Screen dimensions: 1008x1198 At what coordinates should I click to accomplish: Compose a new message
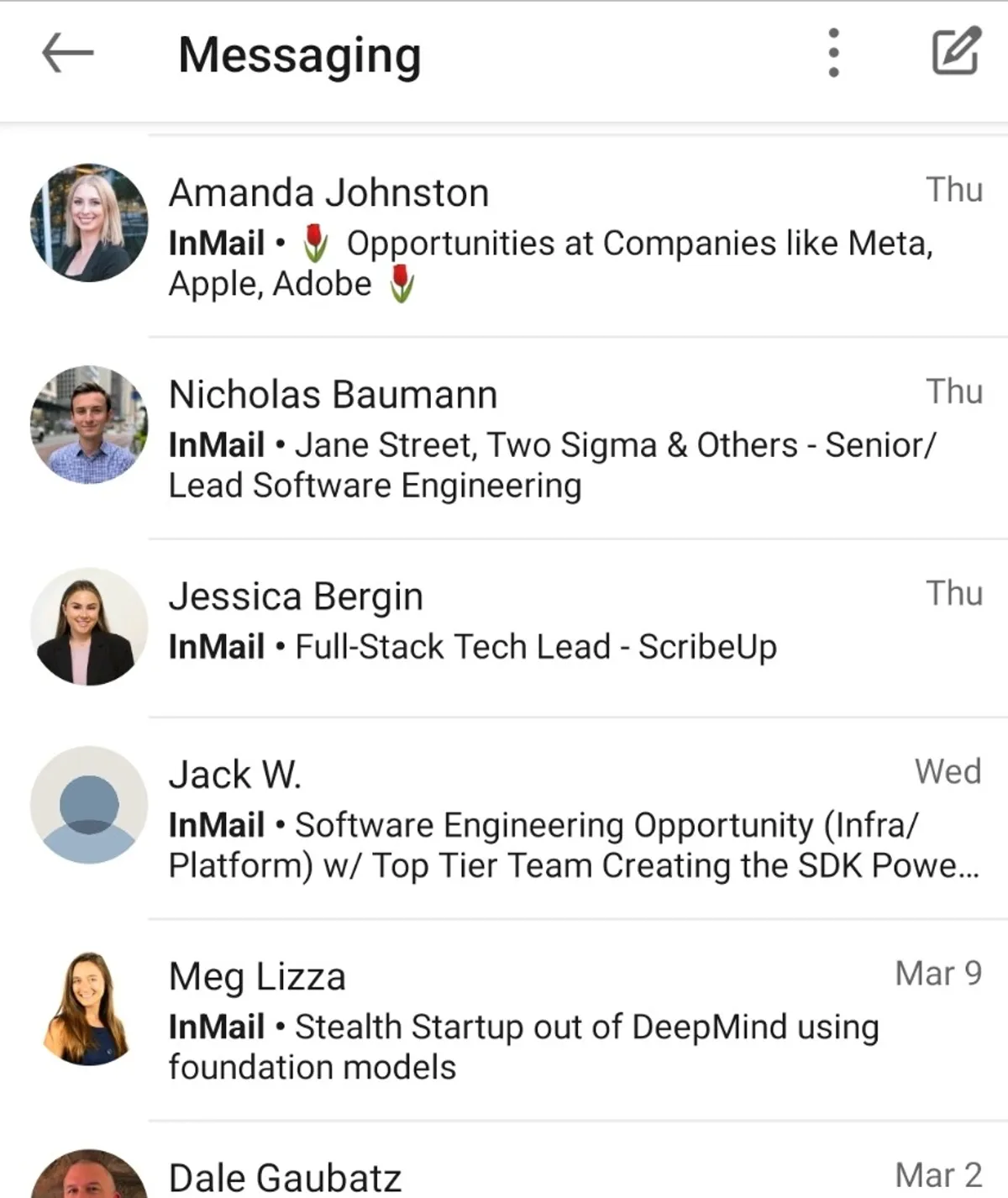(x=956, y=53)
